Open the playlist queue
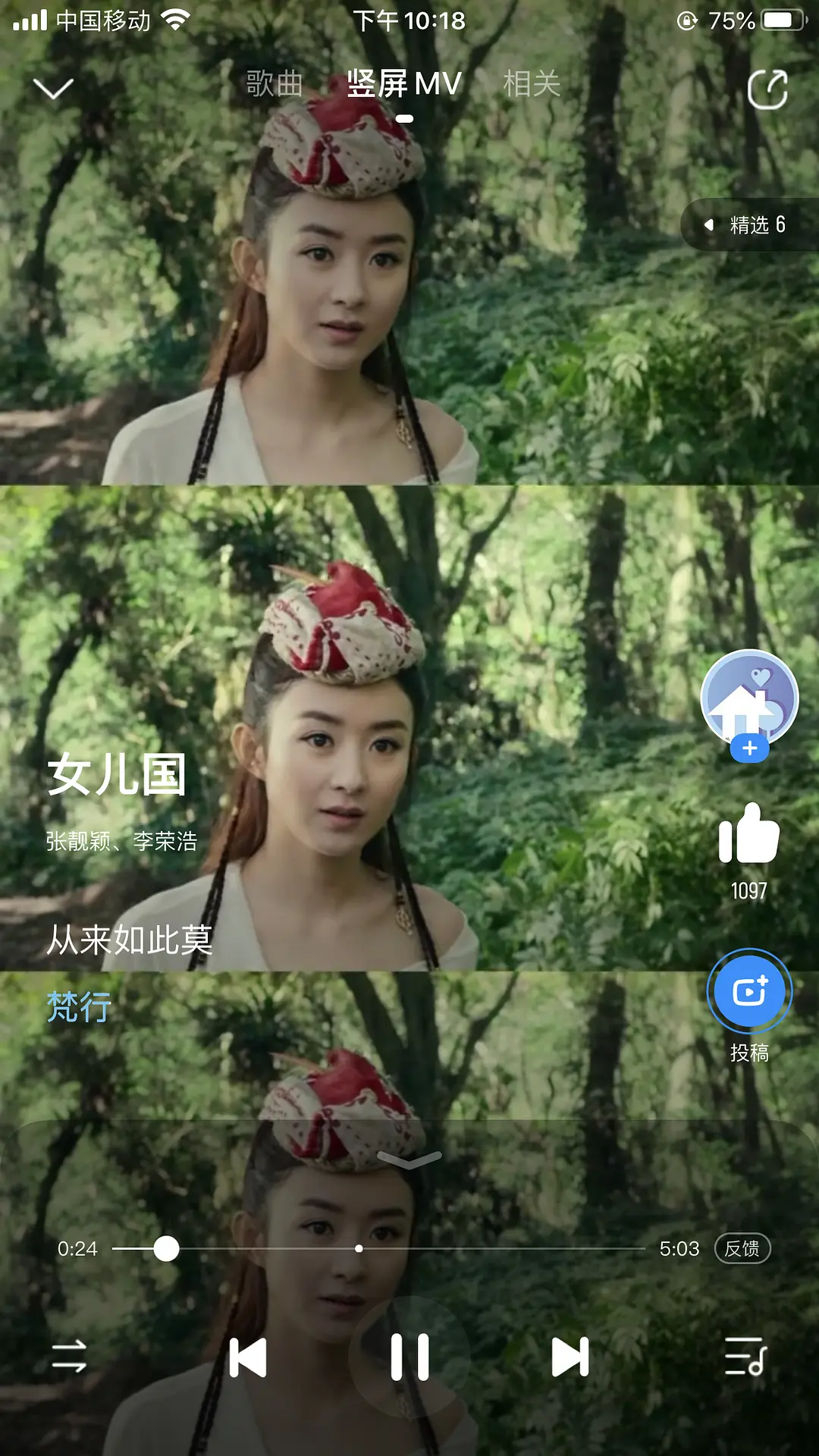Image resolution: width=819 pixels, height=1456 pixels. pyautogui.click(x=745, y=1357)
